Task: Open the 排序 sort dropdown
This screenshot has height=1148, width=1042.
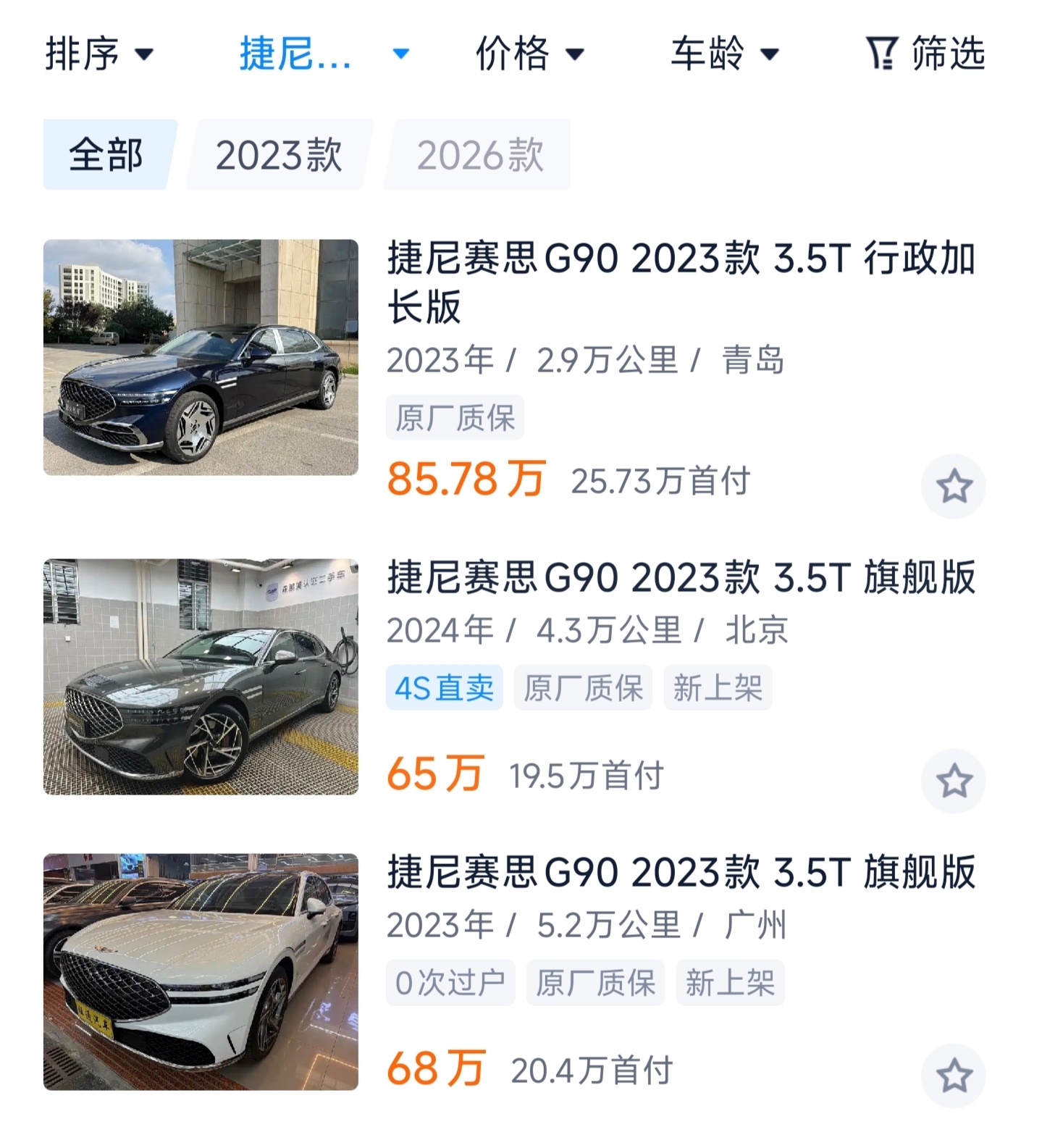Action: pyautogui.click(x=99, y=54)
